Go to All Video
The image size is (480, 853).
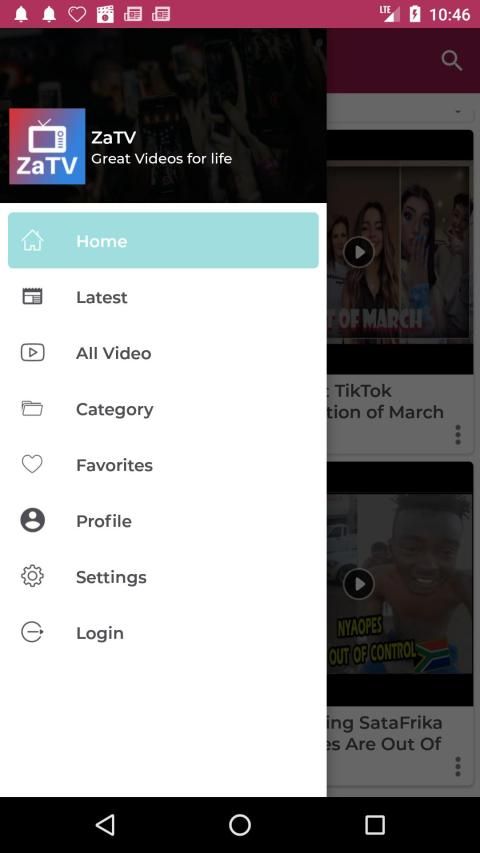[163, 353]
